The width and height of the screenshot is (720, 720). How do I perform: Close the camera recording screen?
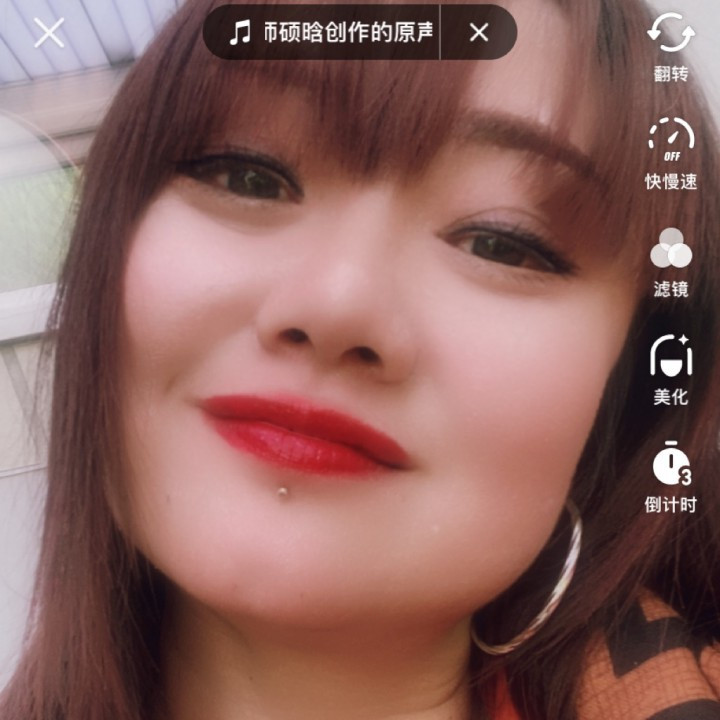point(48,33)
